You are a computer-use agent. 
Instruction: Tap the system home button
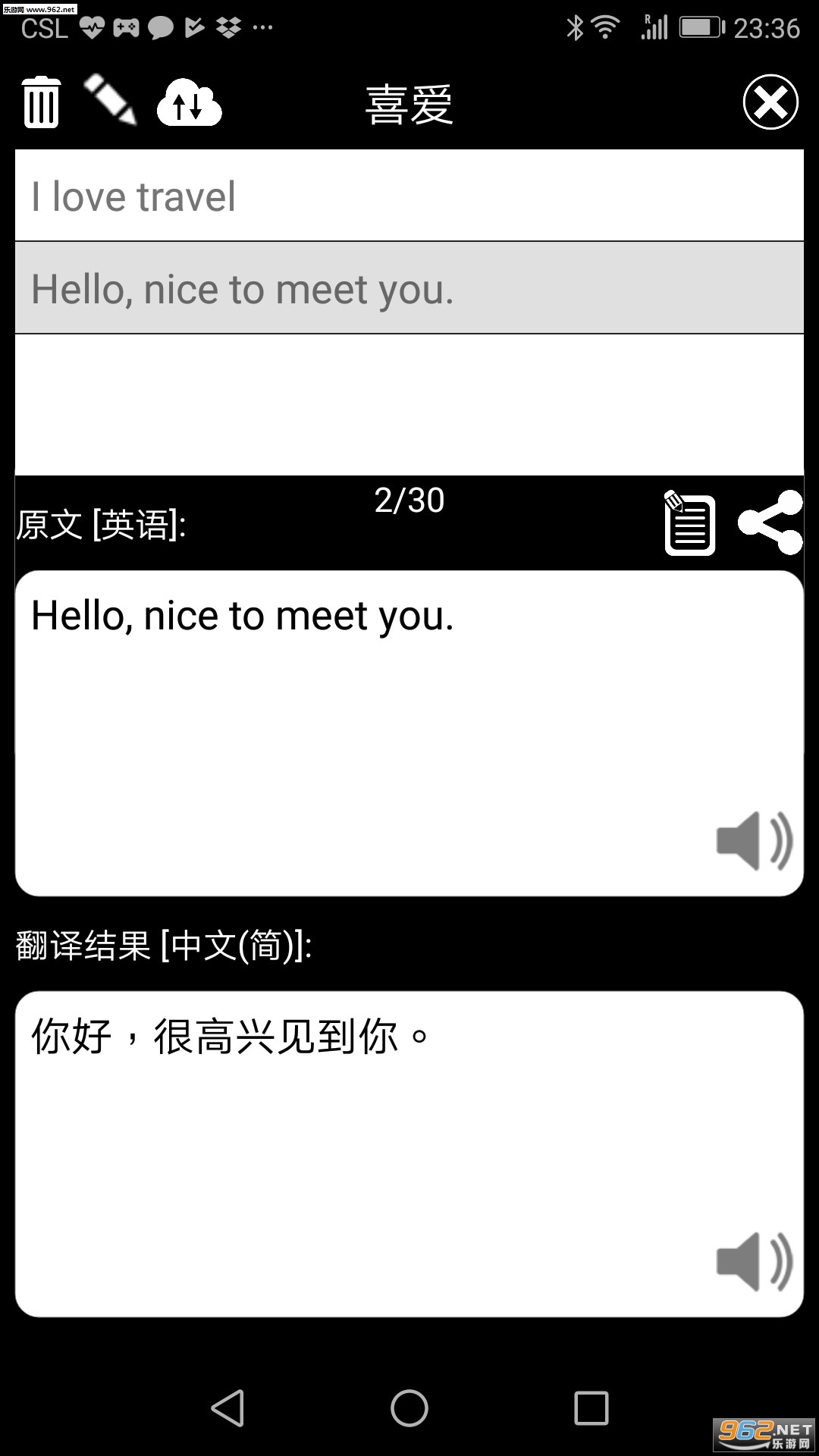409,1408
